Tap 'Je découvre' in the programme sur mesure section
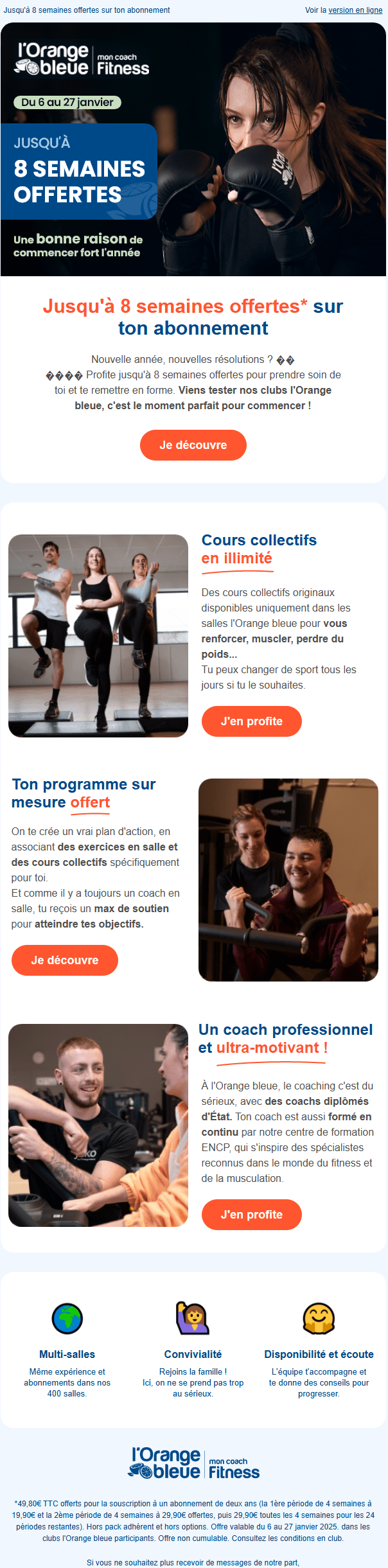 [65, 960]
